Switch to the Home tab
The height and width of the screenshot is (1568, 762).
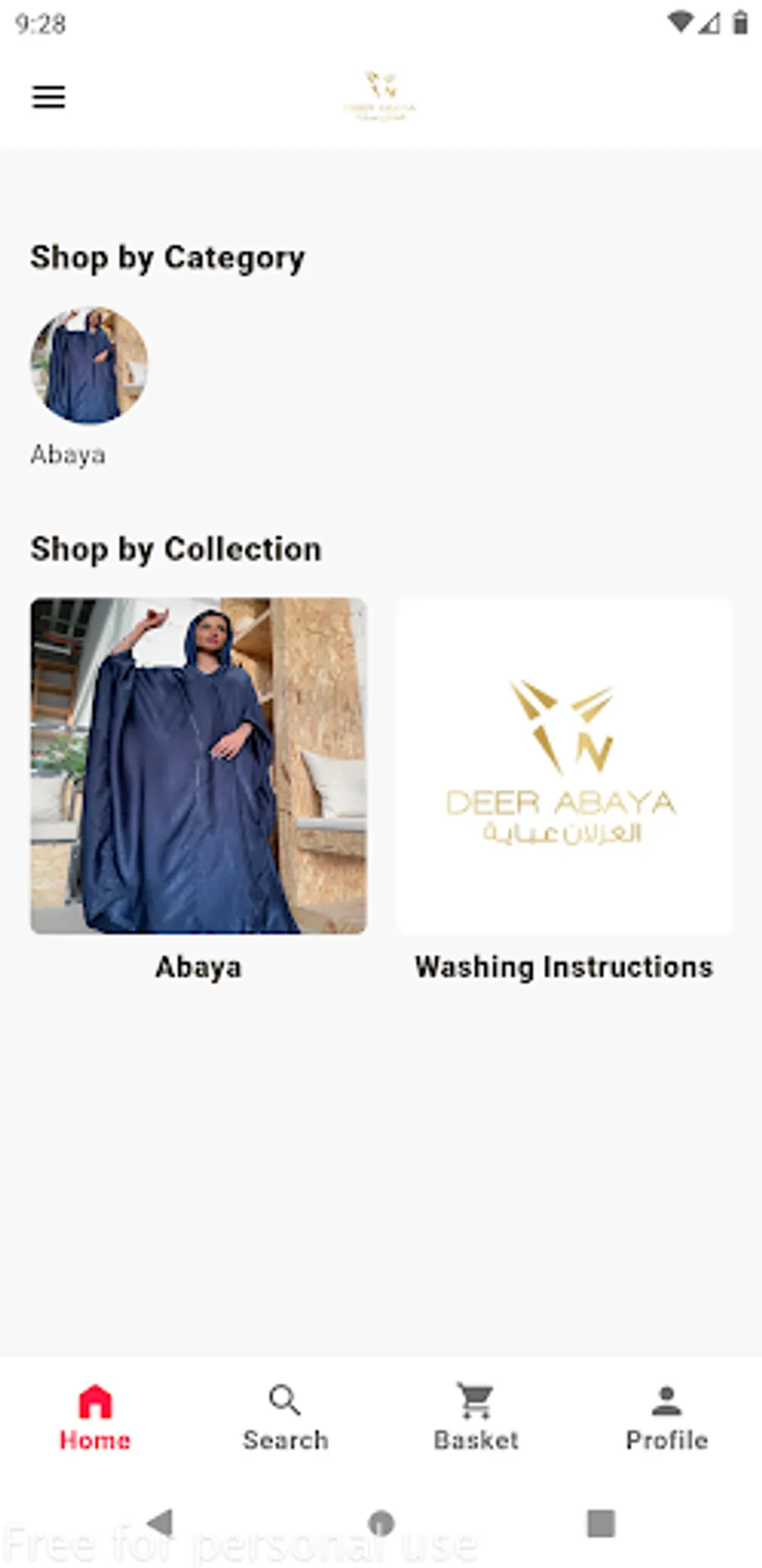pos(95,1416)
